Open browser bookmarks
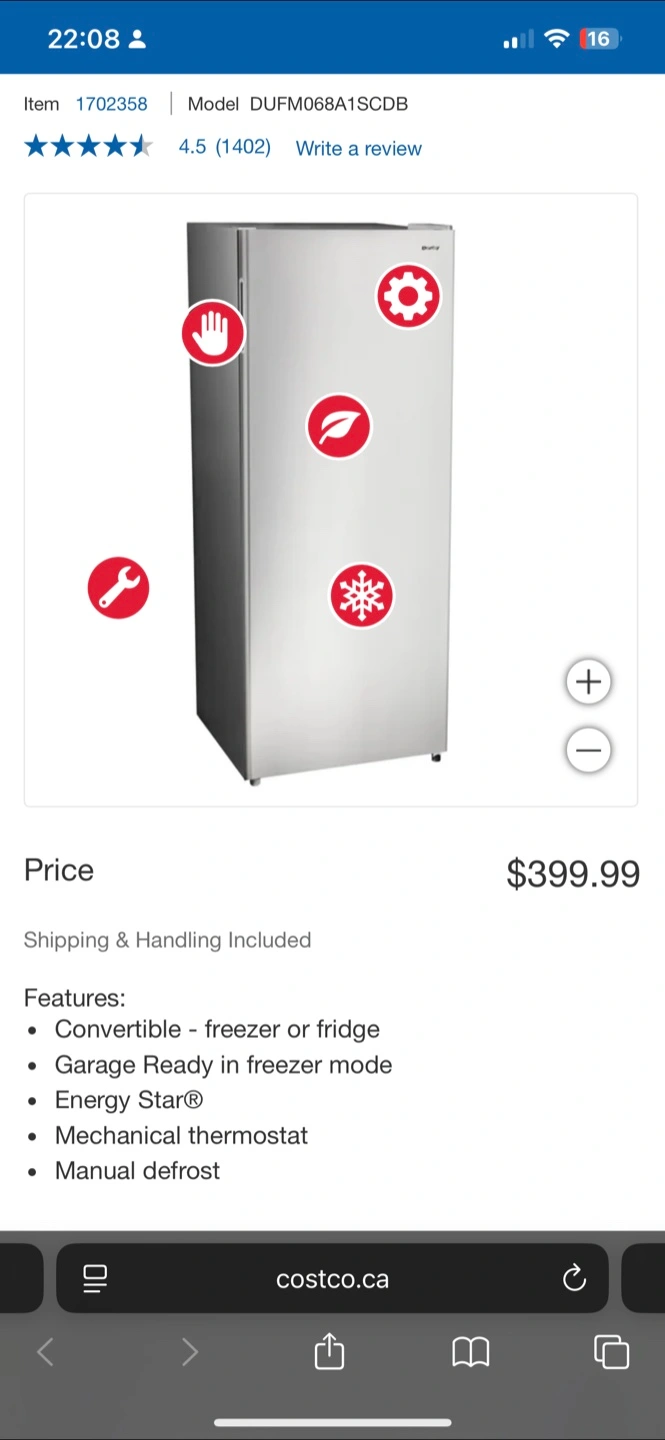This screenshot has width=665, height=1440. tap(470, 1352)
